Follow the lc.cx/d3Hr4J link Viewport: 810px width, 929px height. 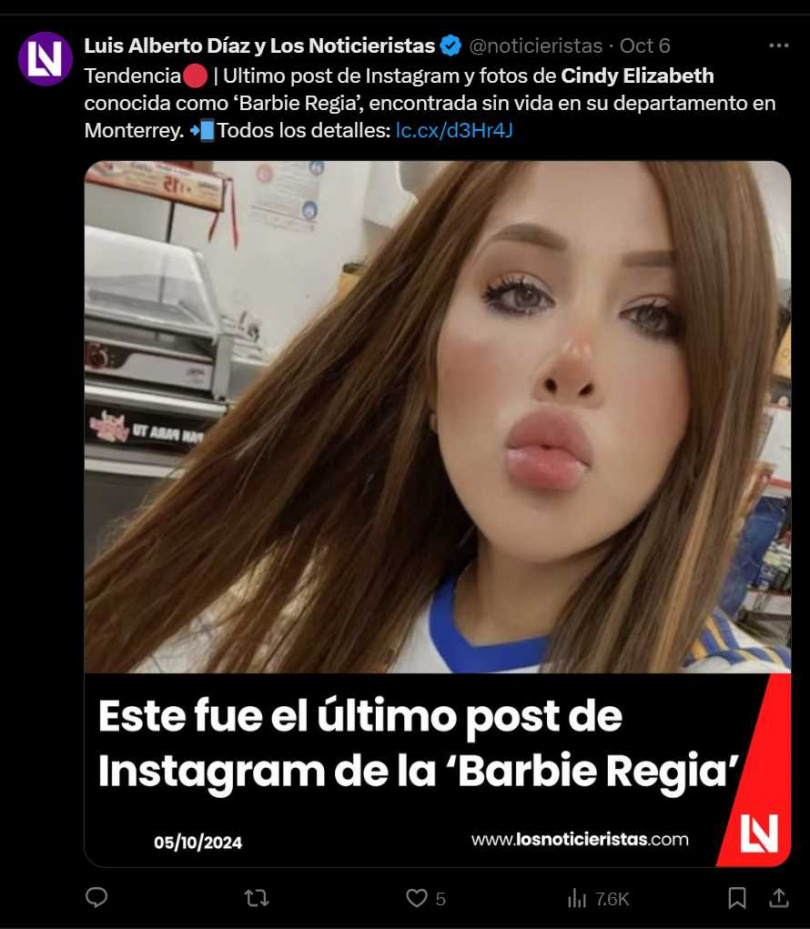(x=454, y=130)
